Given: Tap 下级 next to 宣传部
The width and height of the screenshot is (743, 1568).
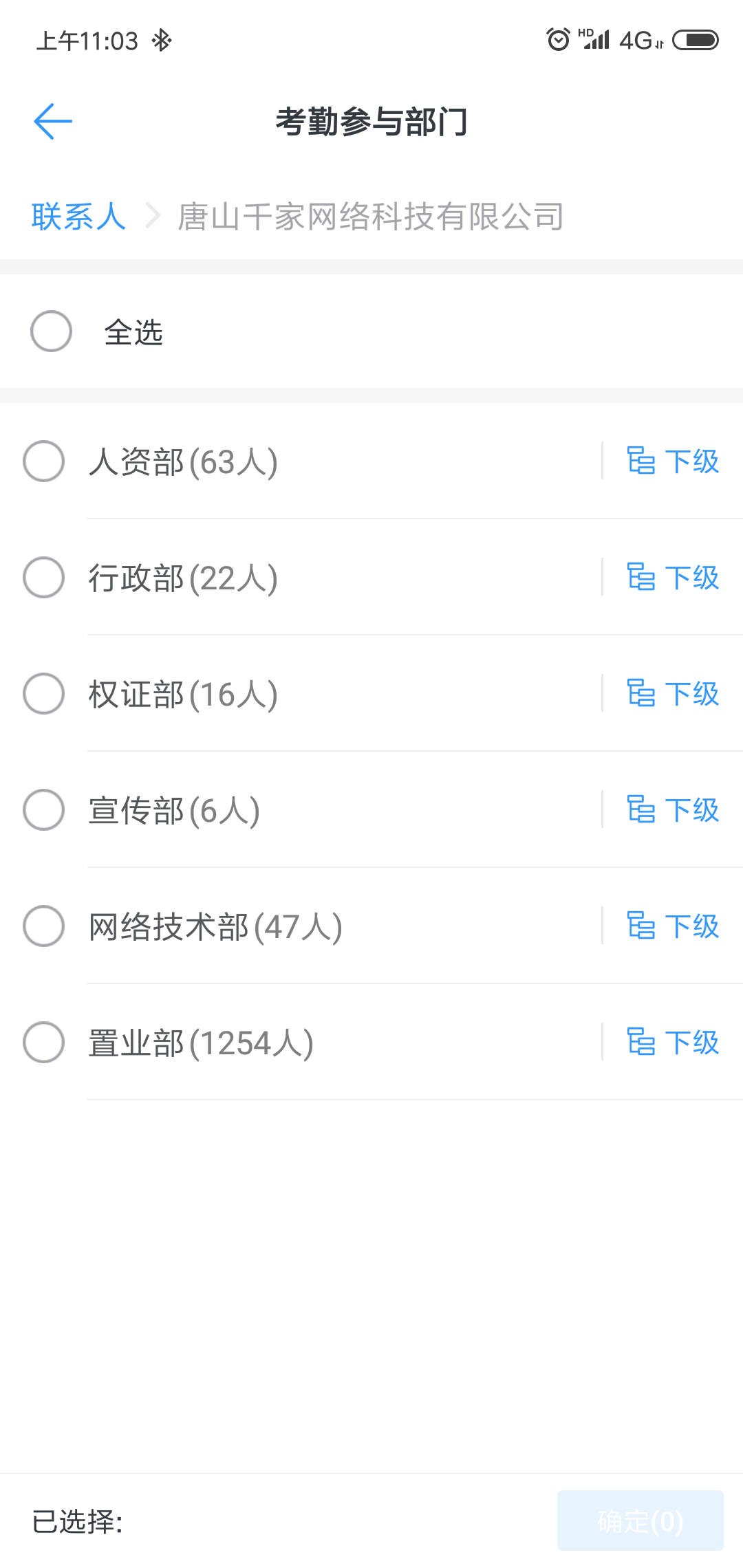Looking at the screenshot, I should (673, 809).
